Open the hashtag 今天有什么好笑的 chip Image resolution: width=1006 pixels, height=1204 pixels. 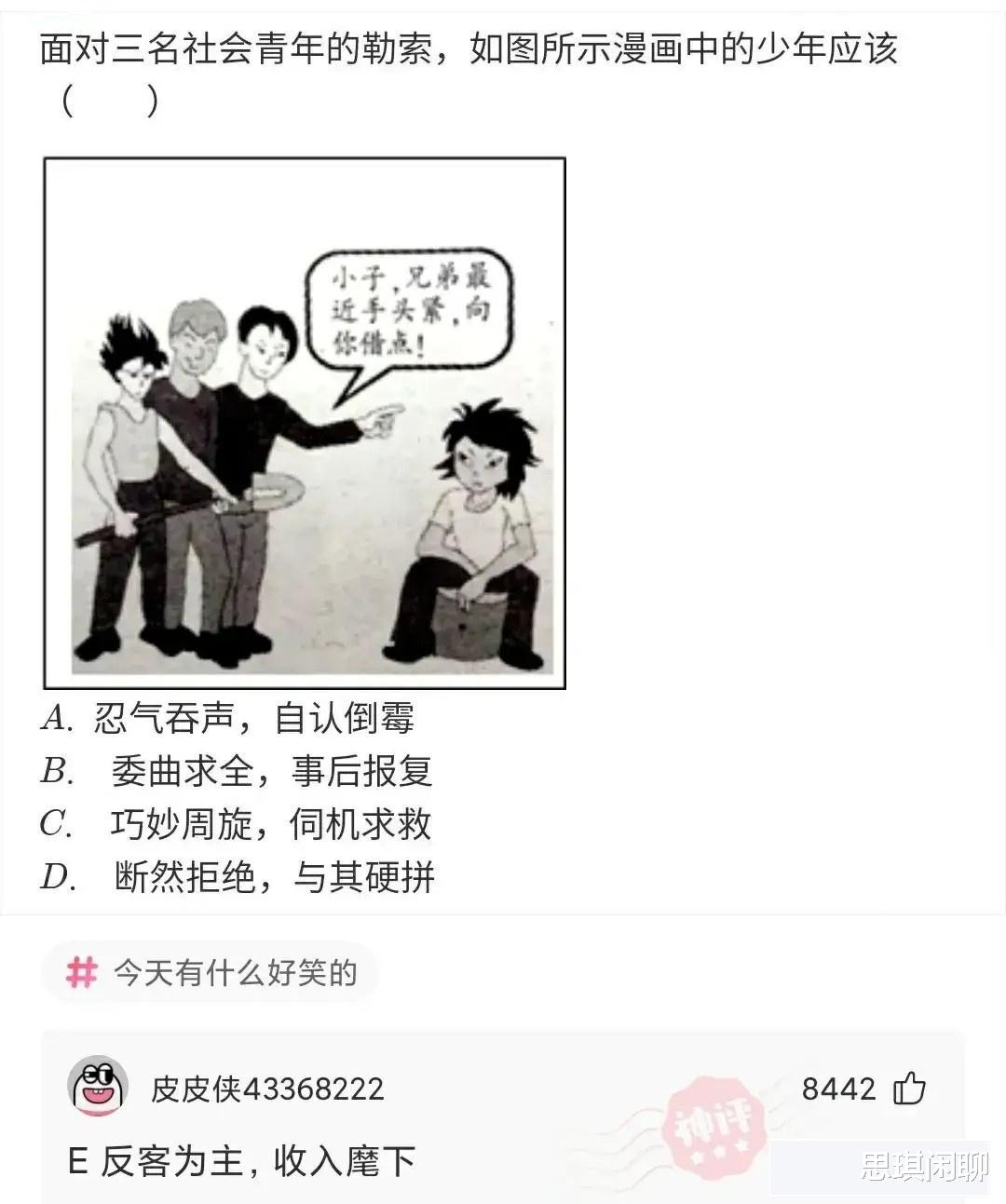click(x=211, y=973)
